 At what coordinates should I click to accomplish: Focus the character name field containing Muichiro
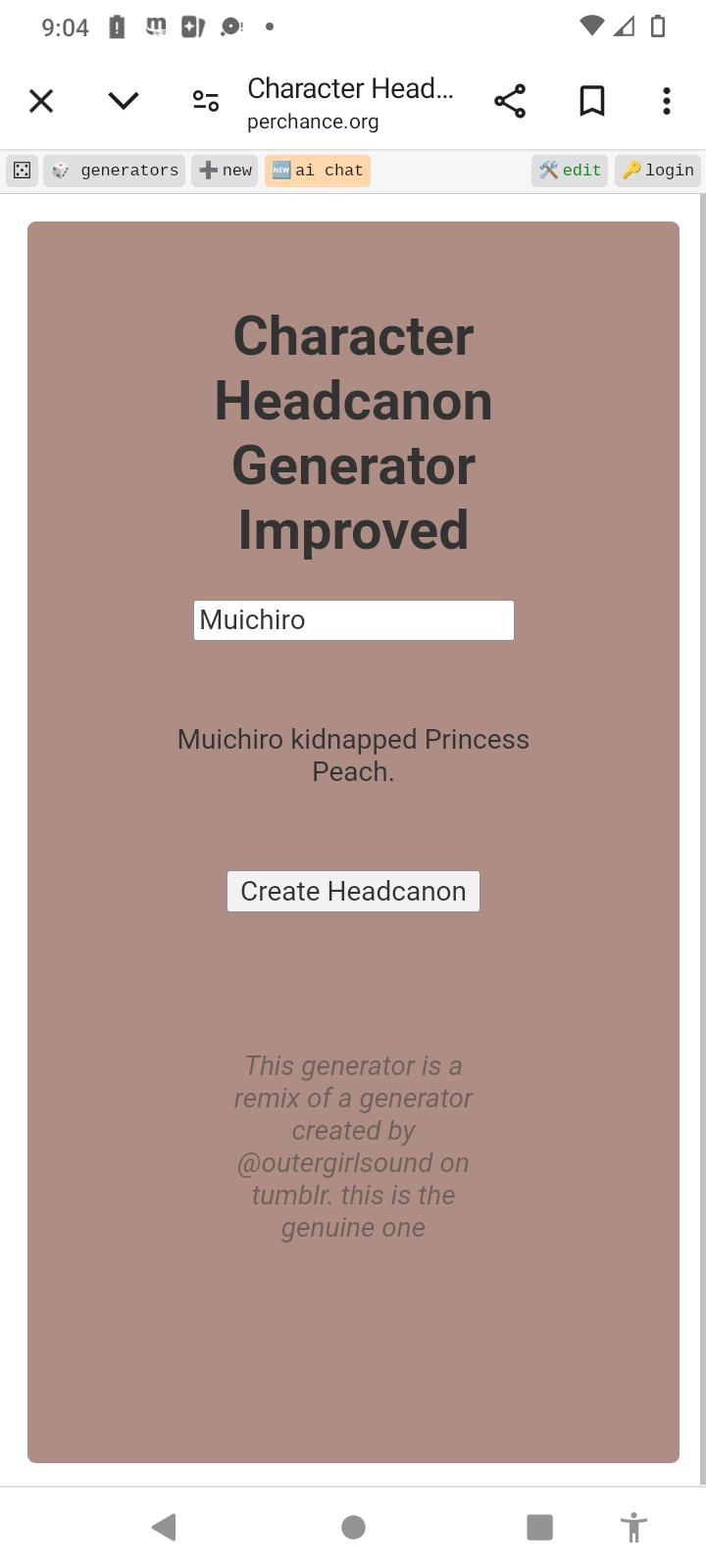tap(354, 620)
